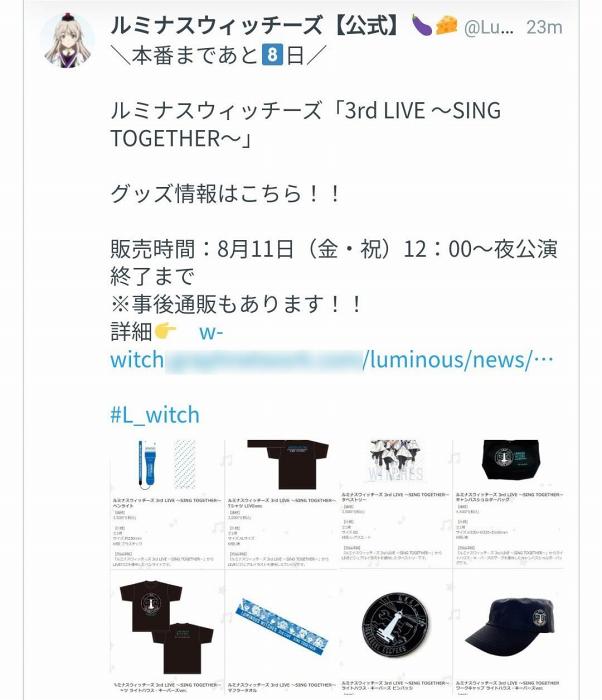Open the #L_witch hashtag
Viewport: 602px width, 700px height.
[155, 414]
